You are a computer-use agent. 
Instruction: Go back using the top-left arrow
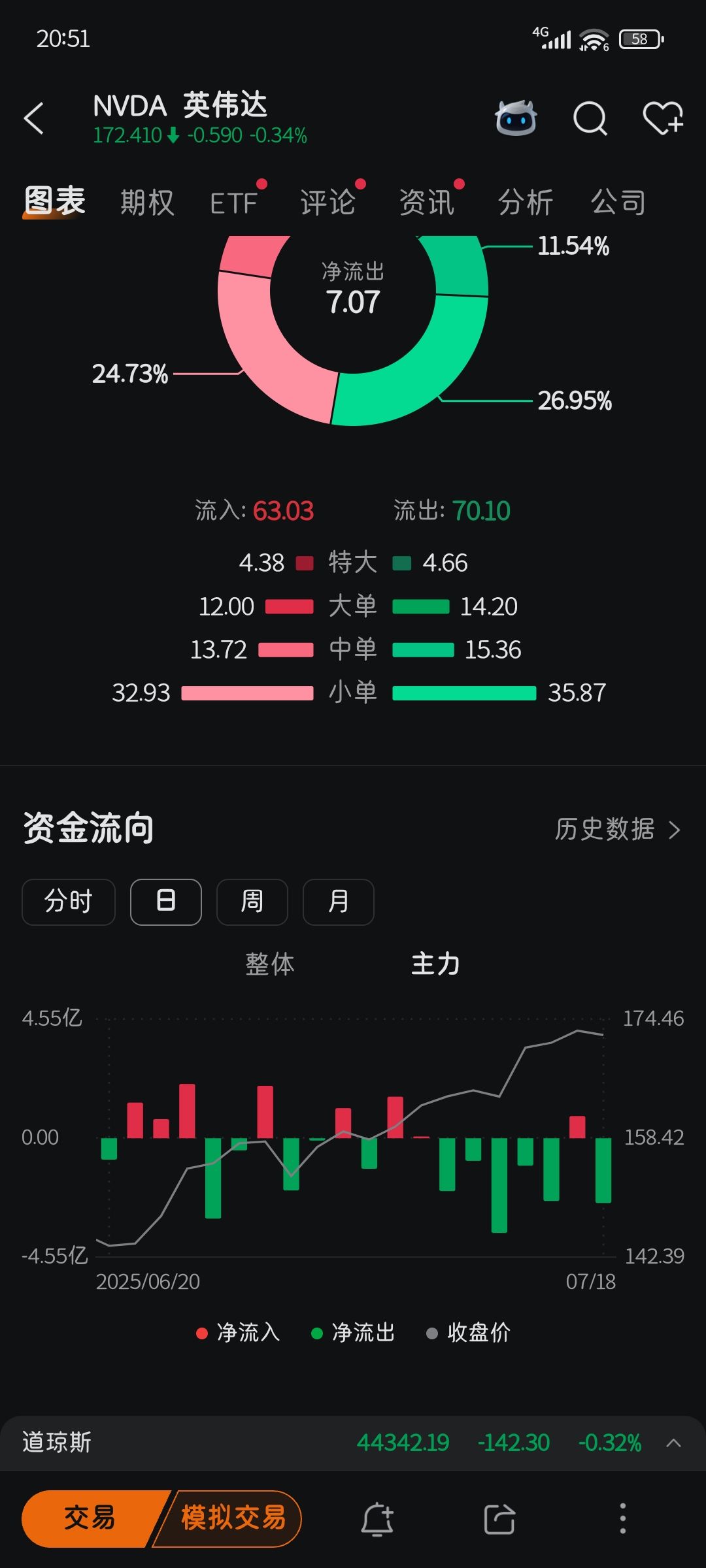34,119
